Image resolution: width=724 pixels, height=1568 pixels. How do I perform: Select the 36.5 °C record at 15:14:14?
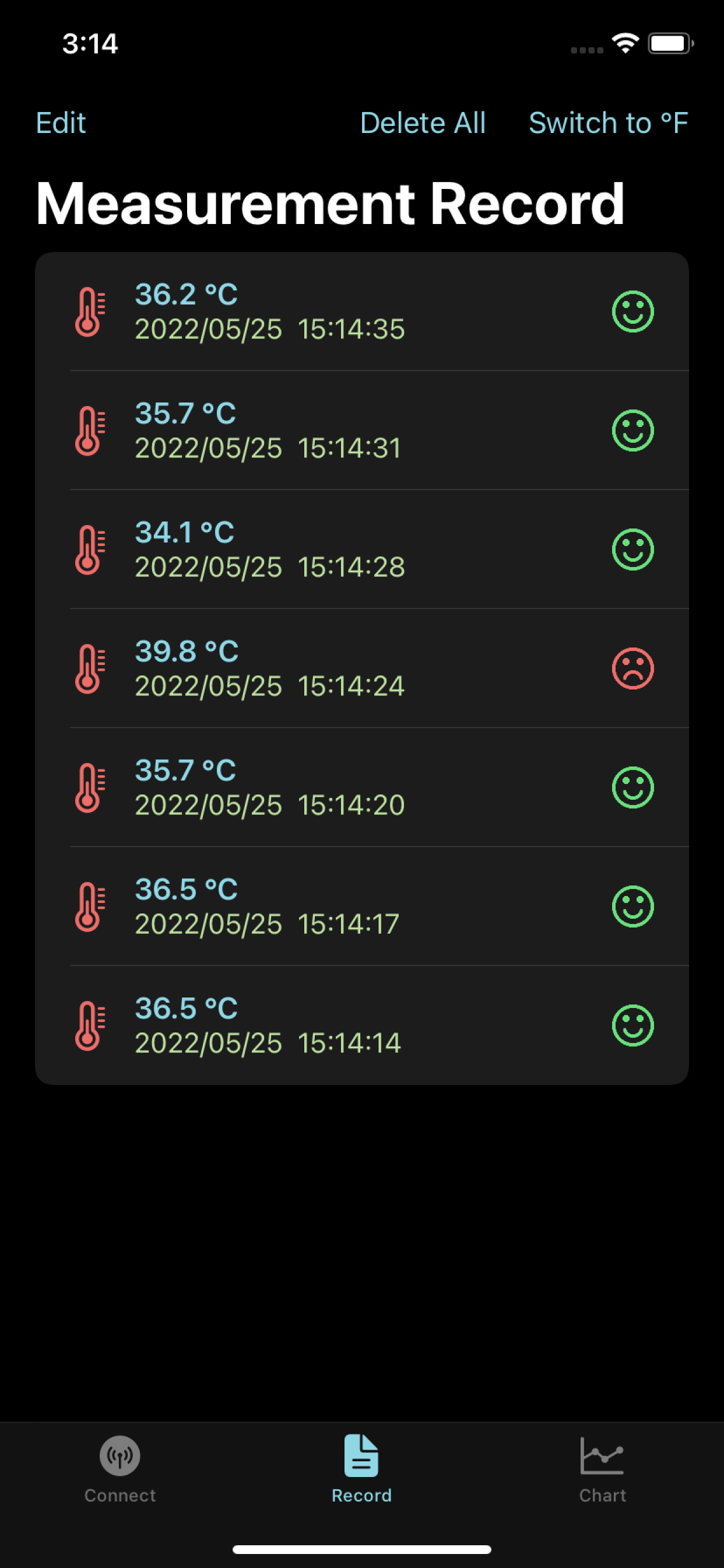click(362, 1025)
